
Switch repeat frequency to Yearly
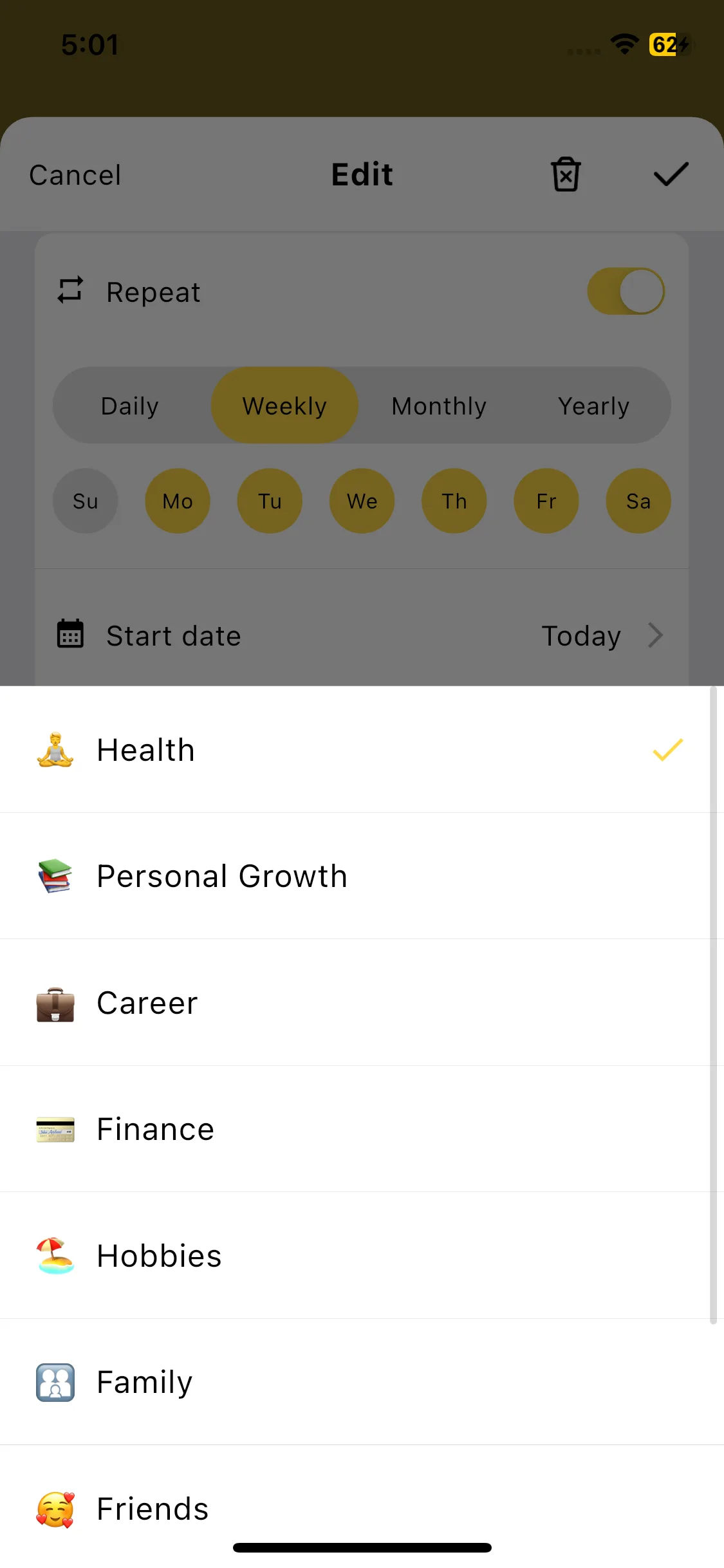tap(593, 406)
